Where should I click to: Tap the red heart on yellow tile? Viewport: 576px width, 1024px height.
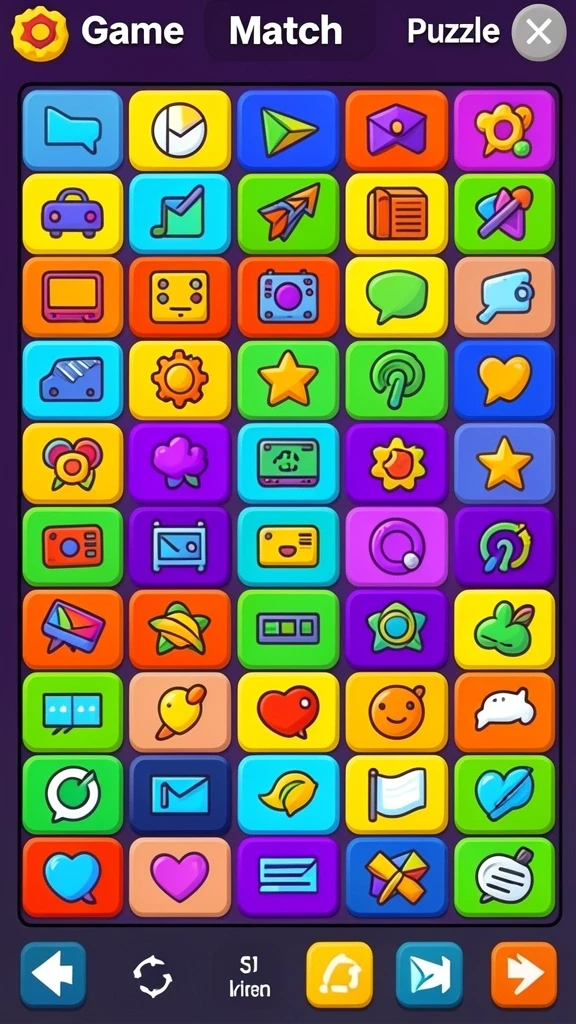tap(288, 712)
